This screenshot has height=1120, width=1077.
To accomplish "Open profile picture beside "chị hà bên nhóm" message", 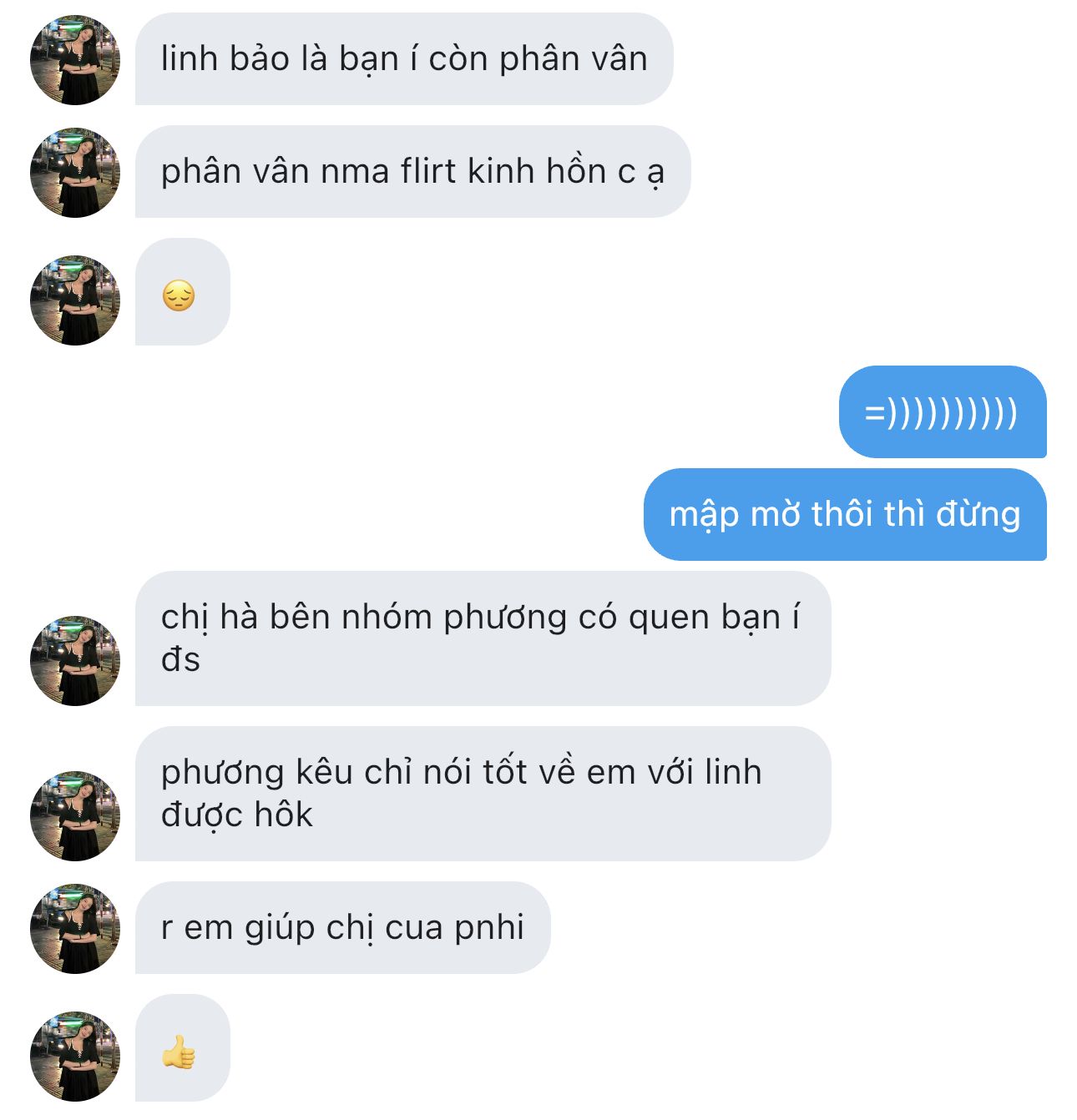I will [x=75, y=661].
